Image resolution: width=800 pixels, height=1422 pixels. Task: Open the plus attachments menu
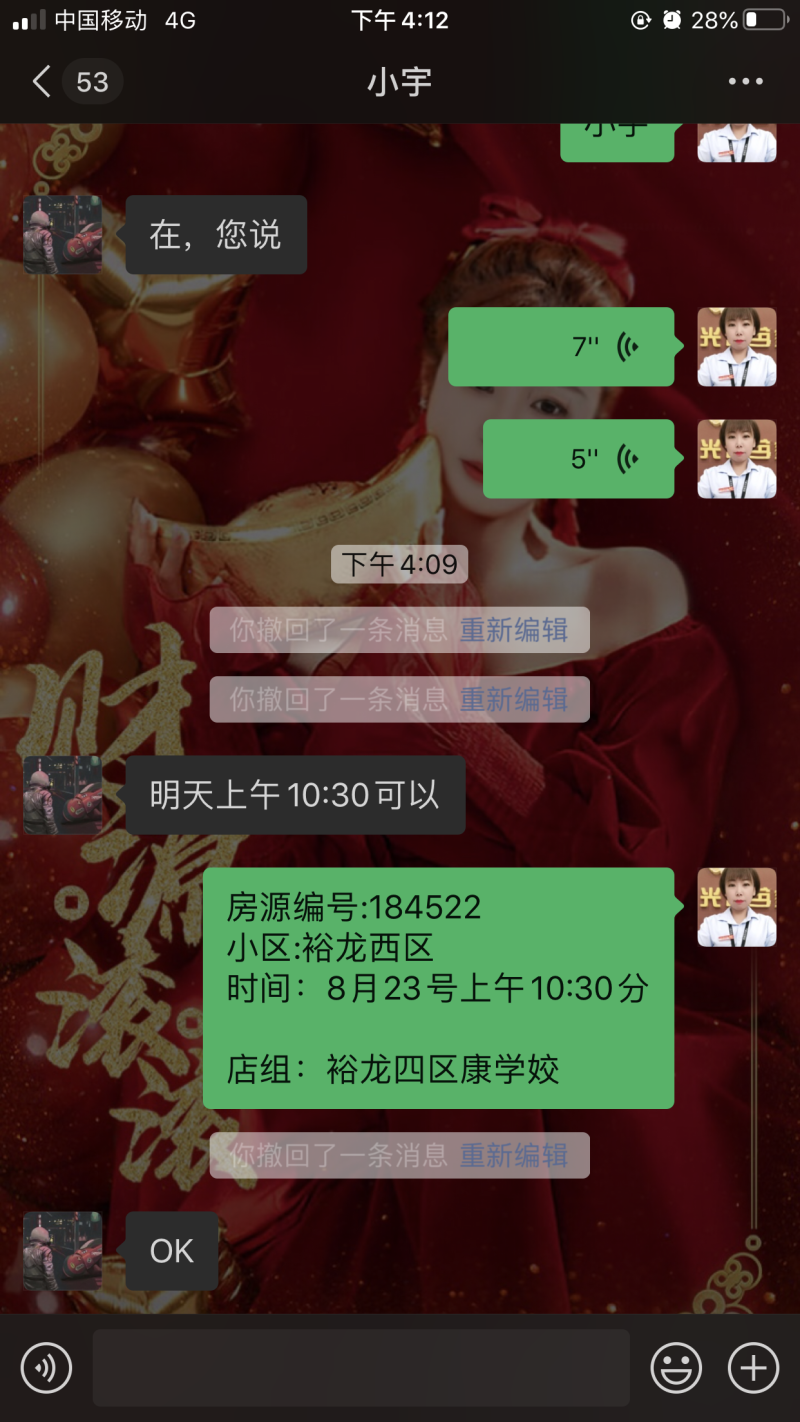coord(753,1367)
